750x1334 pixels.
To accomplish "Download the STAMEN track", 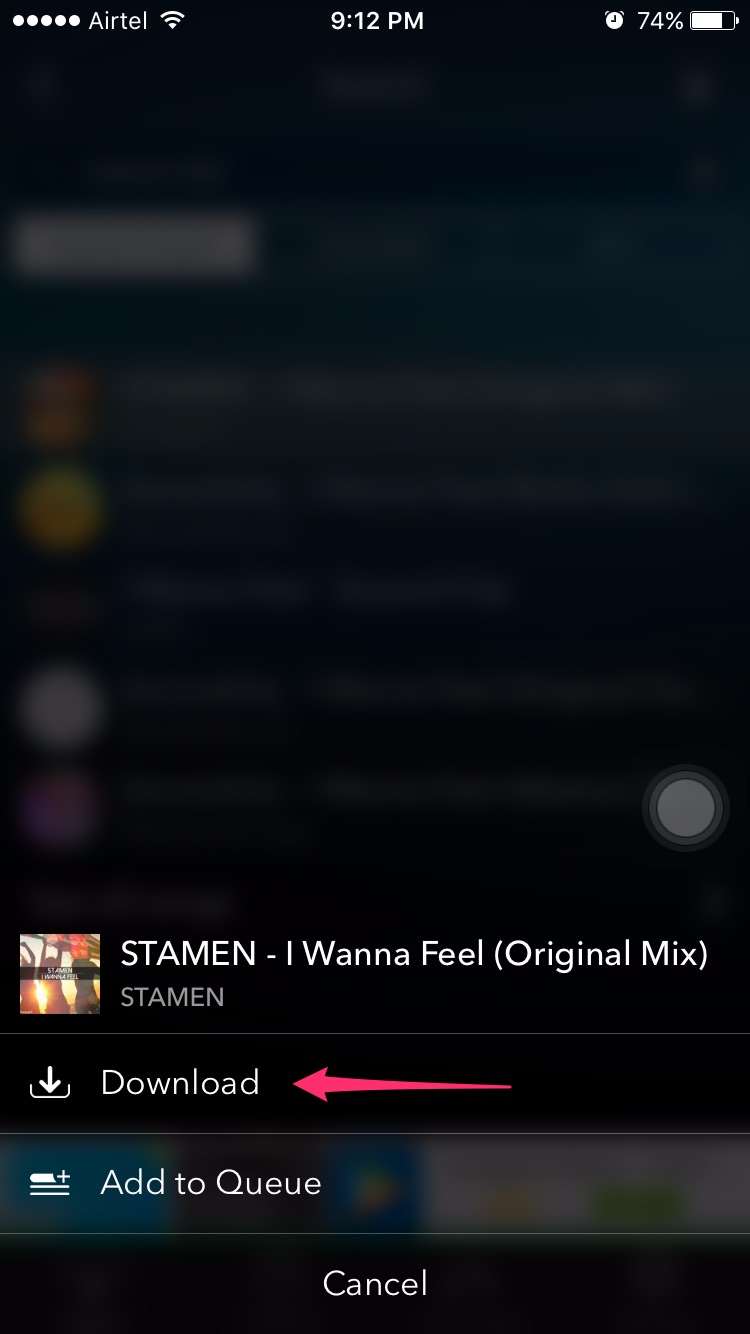I will (x=180, y=1083).
